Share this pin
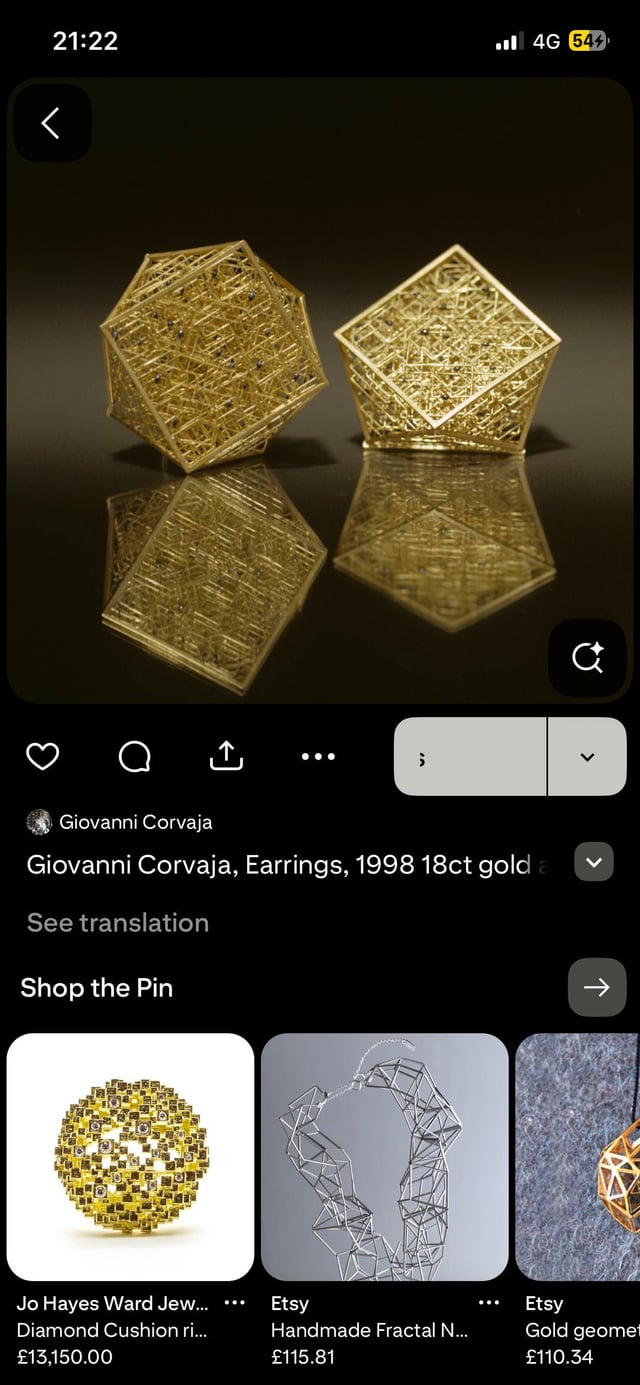Image resolution: width=640 pixels, height=1385 pixels. pos(226,757)
